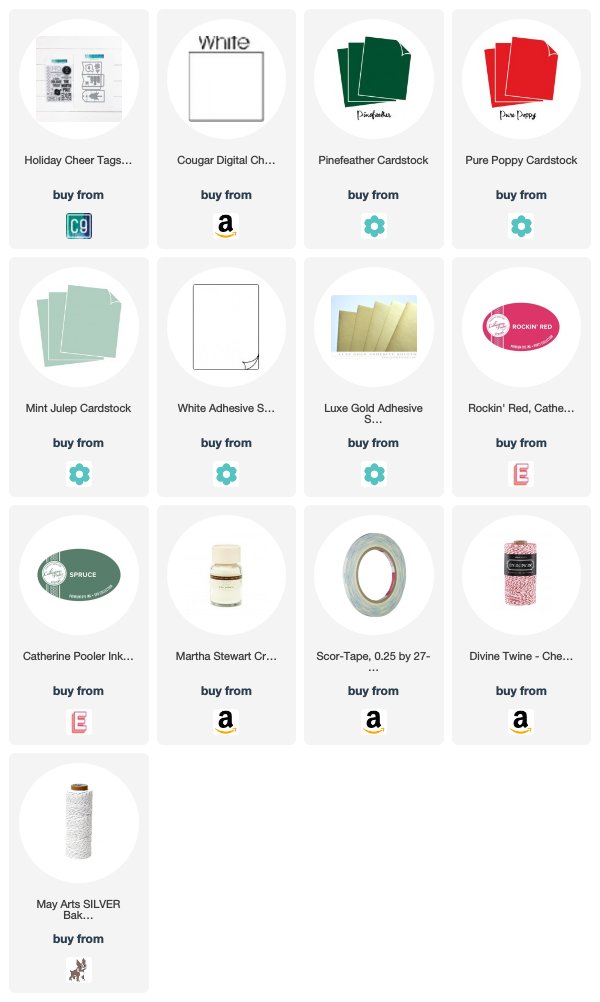Image resolution: width=600 pixels, height=1002 pixels.
Task: Open Cougar Digital product on Amazon
Action: 226,226
